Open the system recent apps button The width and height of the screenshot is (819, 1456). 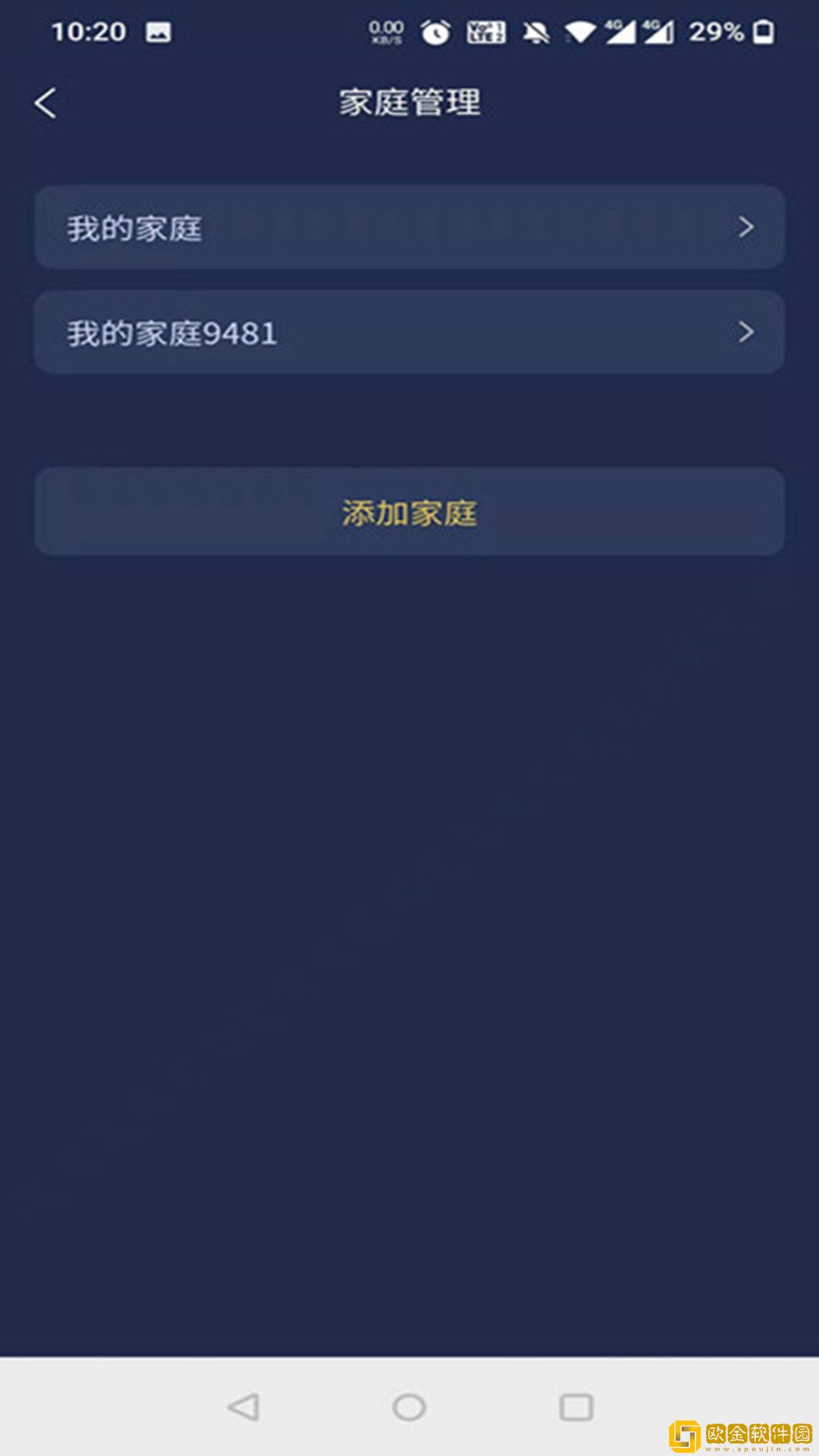click(x=576, y=1407)
